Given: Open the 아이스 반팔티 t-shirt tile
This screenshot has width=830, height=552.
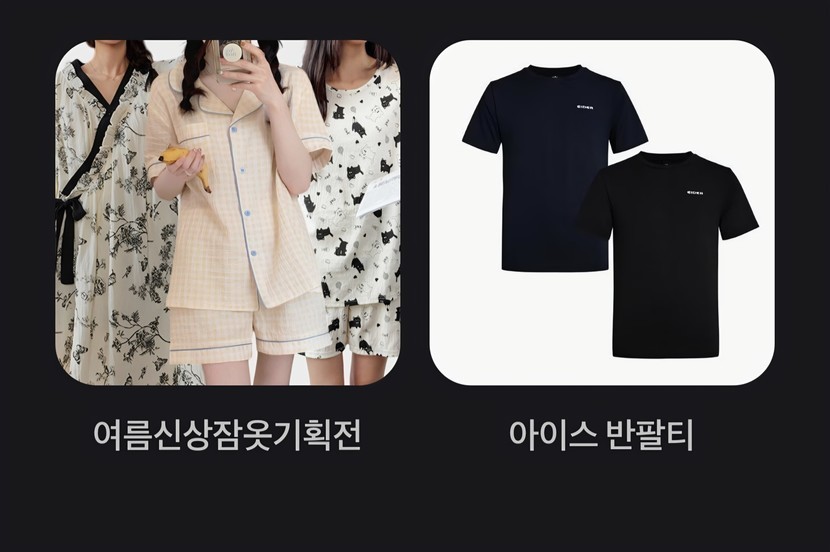Looking at the screenshot, I should [x=602, y=213].
